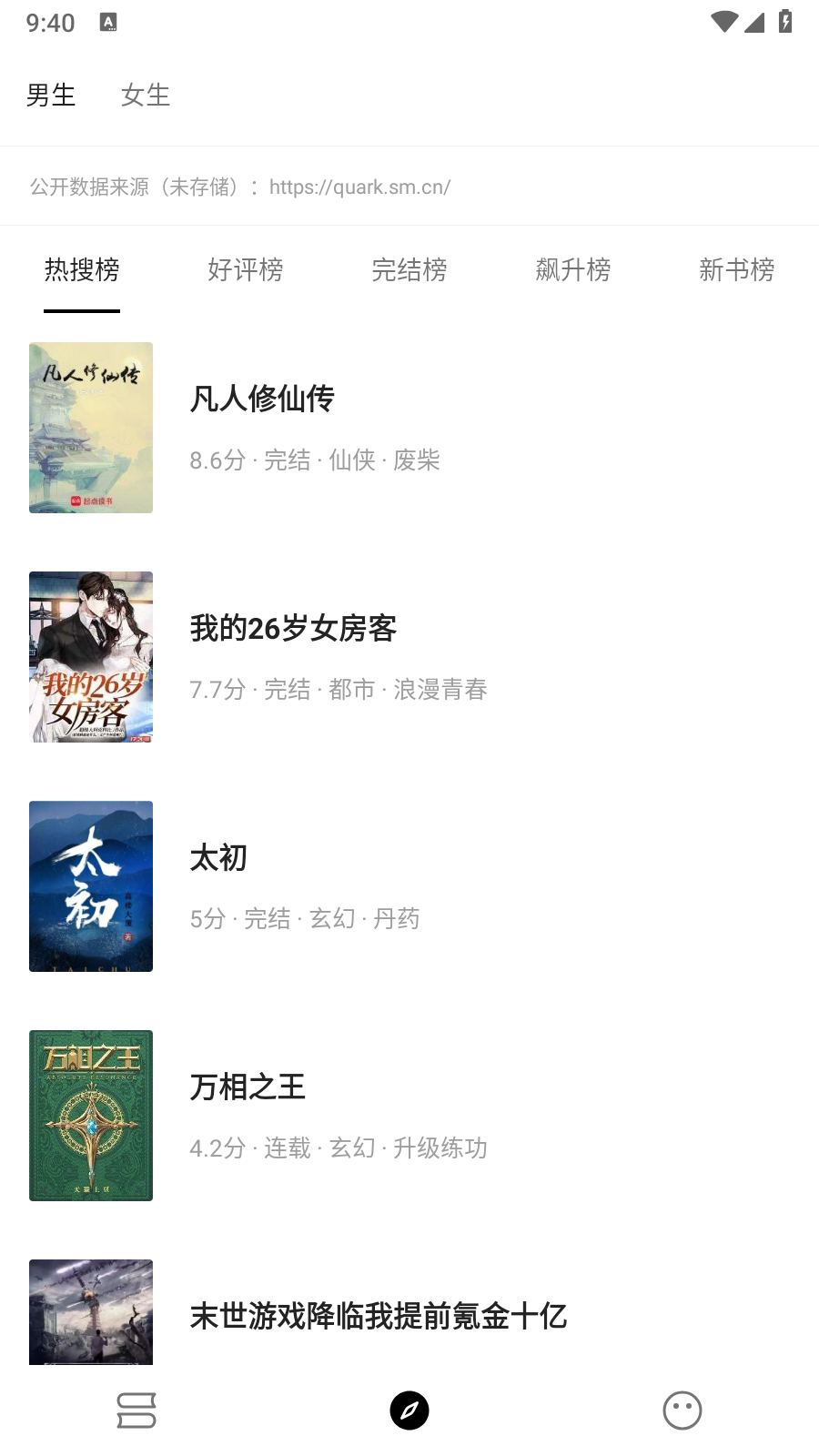Viewport: 819px width, 1456px height.
Task: View details for 太初
Action: 409,886
